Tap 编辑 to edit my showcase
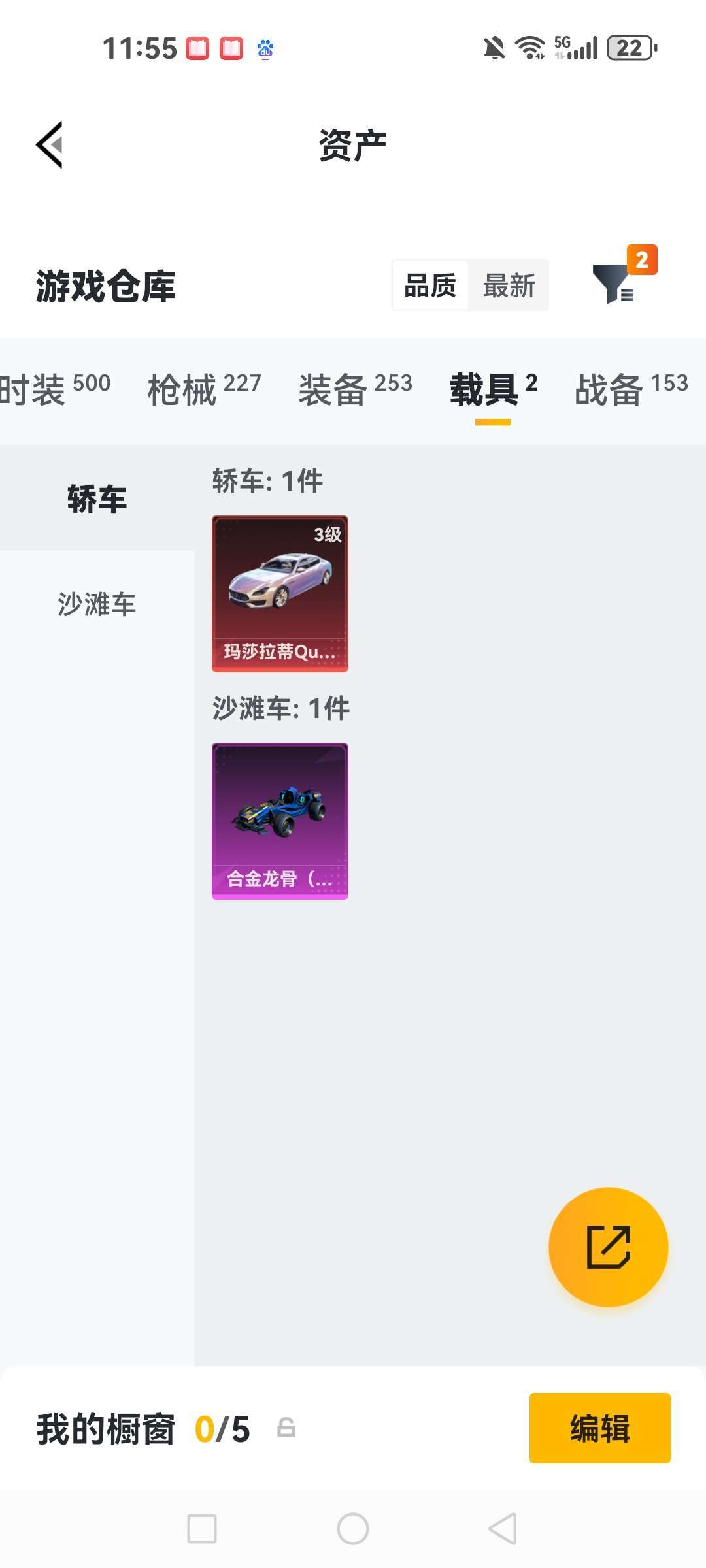 click(x=599, y=1428)
